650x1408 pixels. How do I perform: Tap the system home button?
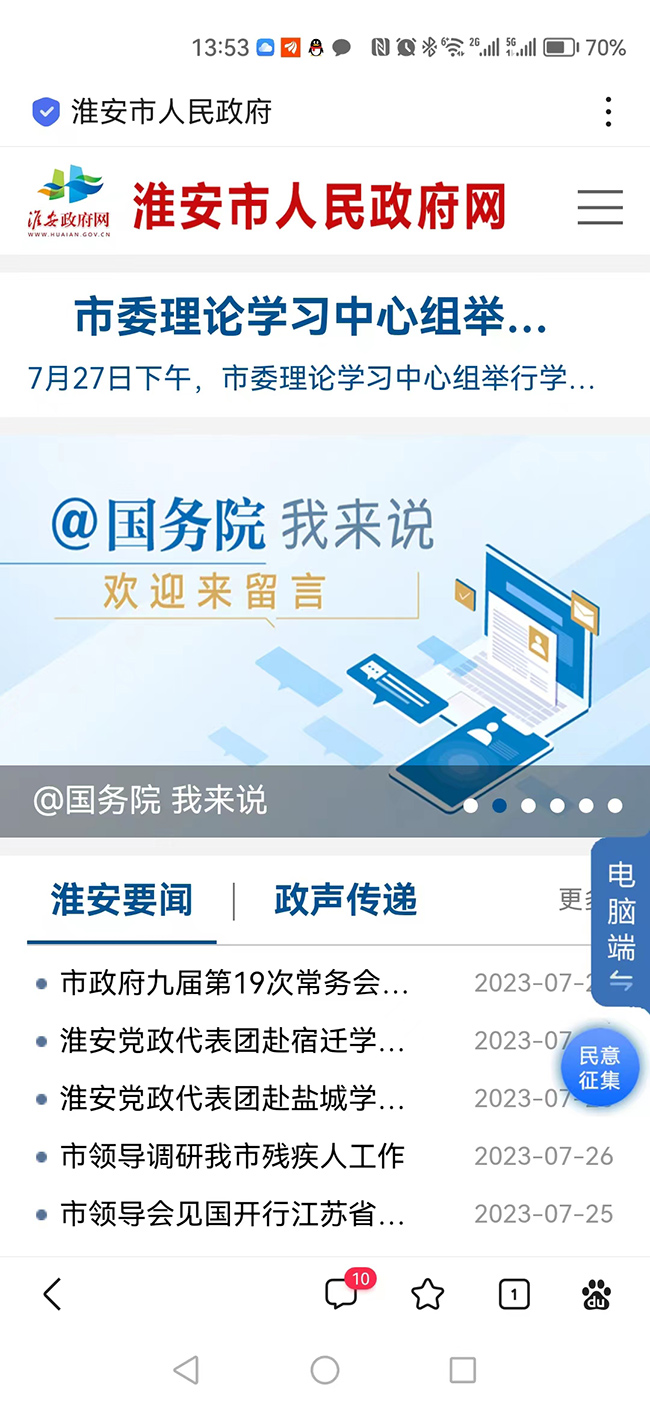325,1370
